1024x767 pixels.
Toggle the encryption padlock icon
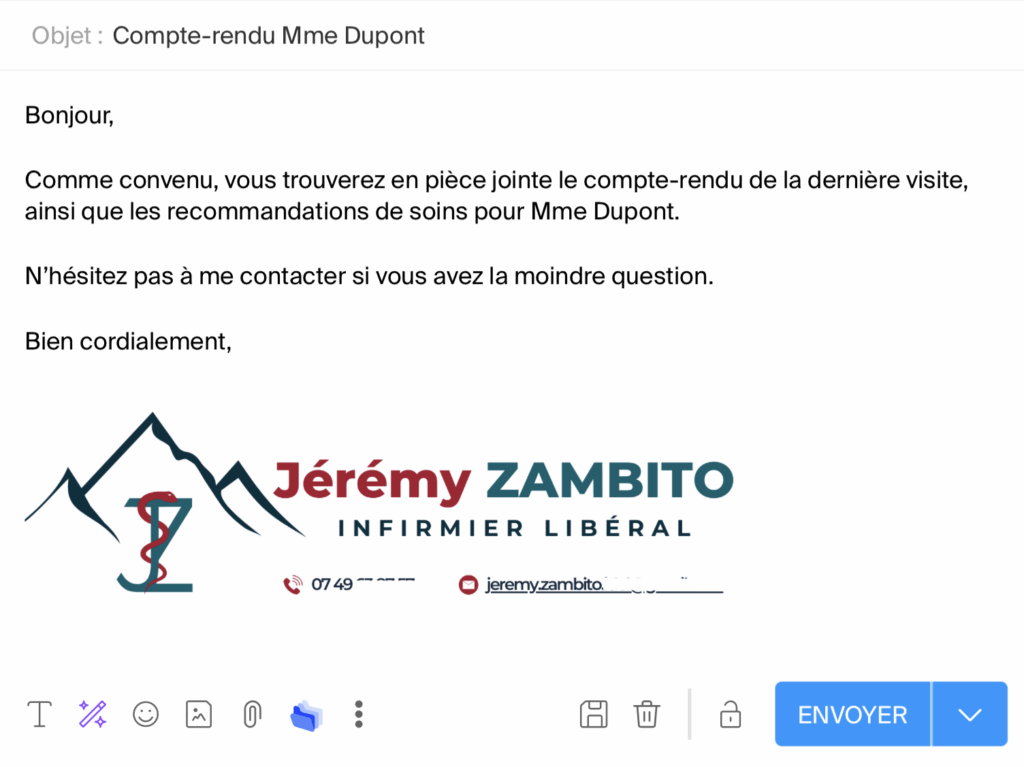tap(731, 714)
